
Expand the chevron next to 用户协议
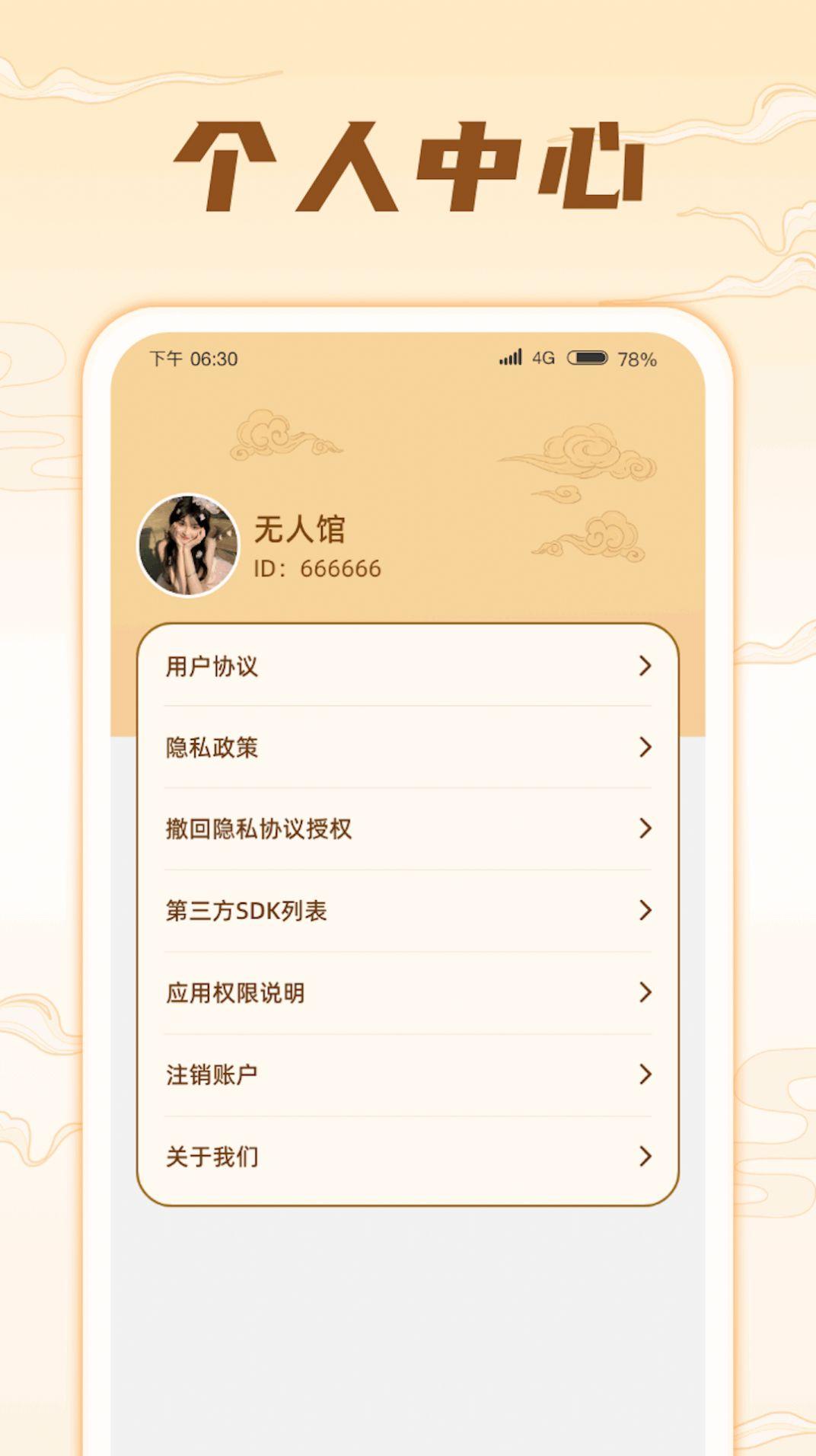pos(644,666)
